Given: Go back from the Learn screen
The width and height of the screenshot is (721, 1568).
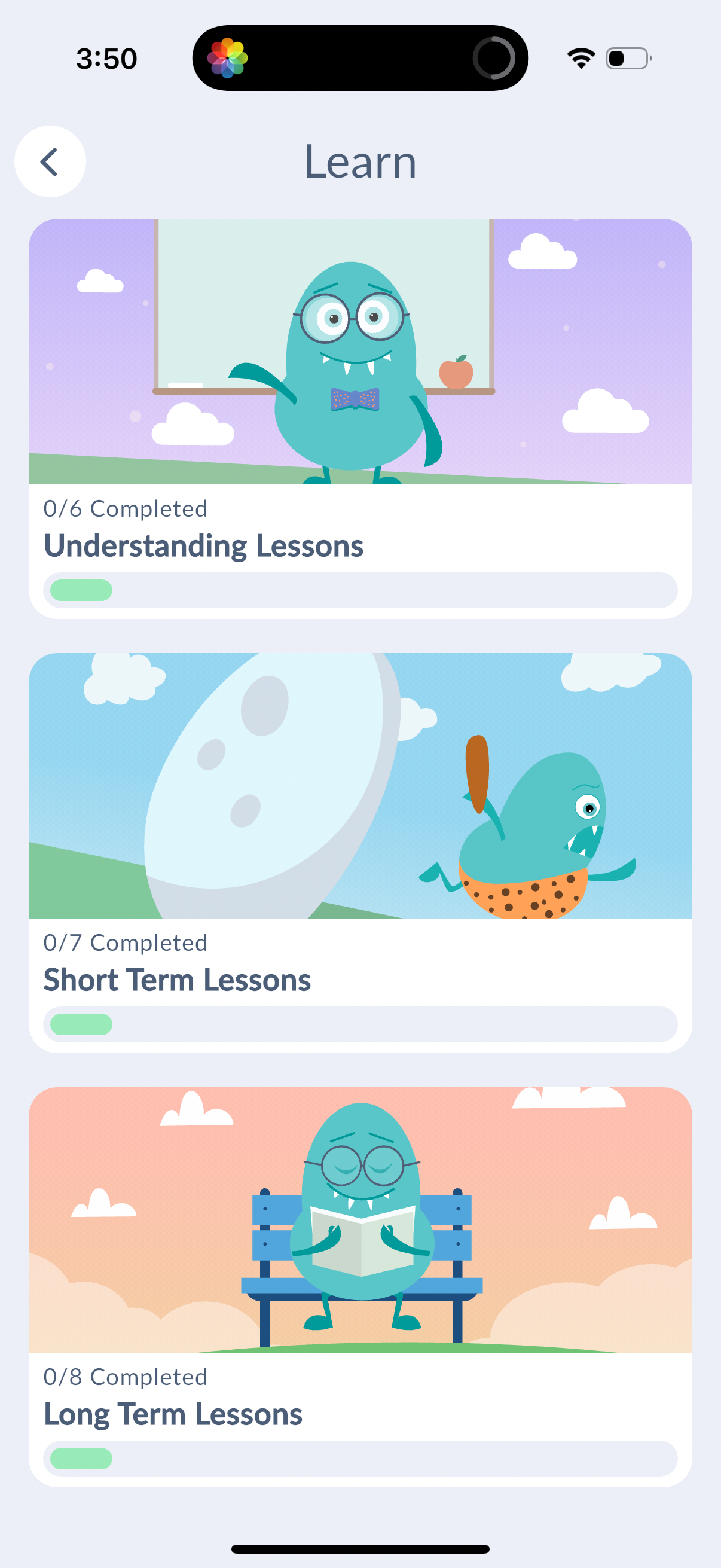Looking at the screenshot, I should point(50,161).
